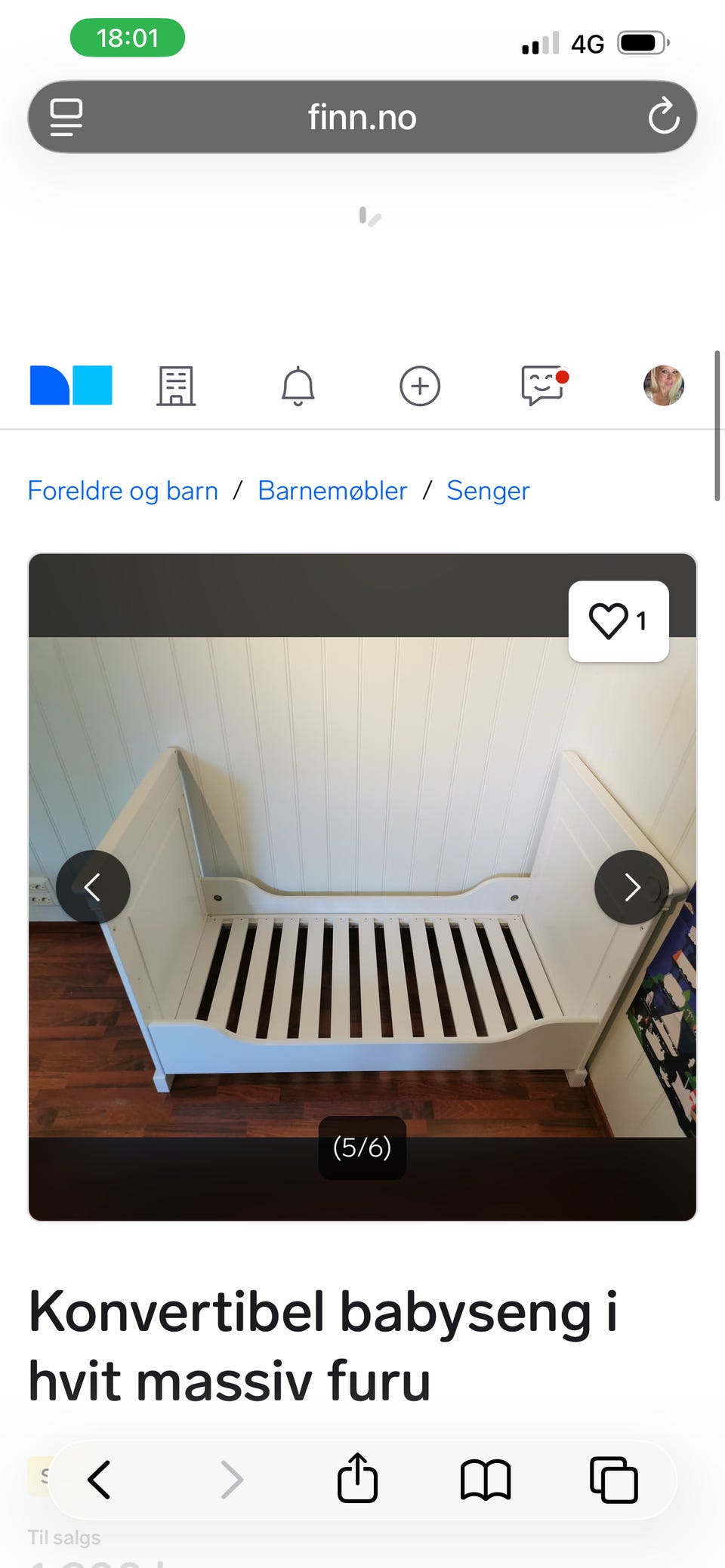Reload the page in Safari
Viewport: 725px width, 1568px height.
[663, 116]
